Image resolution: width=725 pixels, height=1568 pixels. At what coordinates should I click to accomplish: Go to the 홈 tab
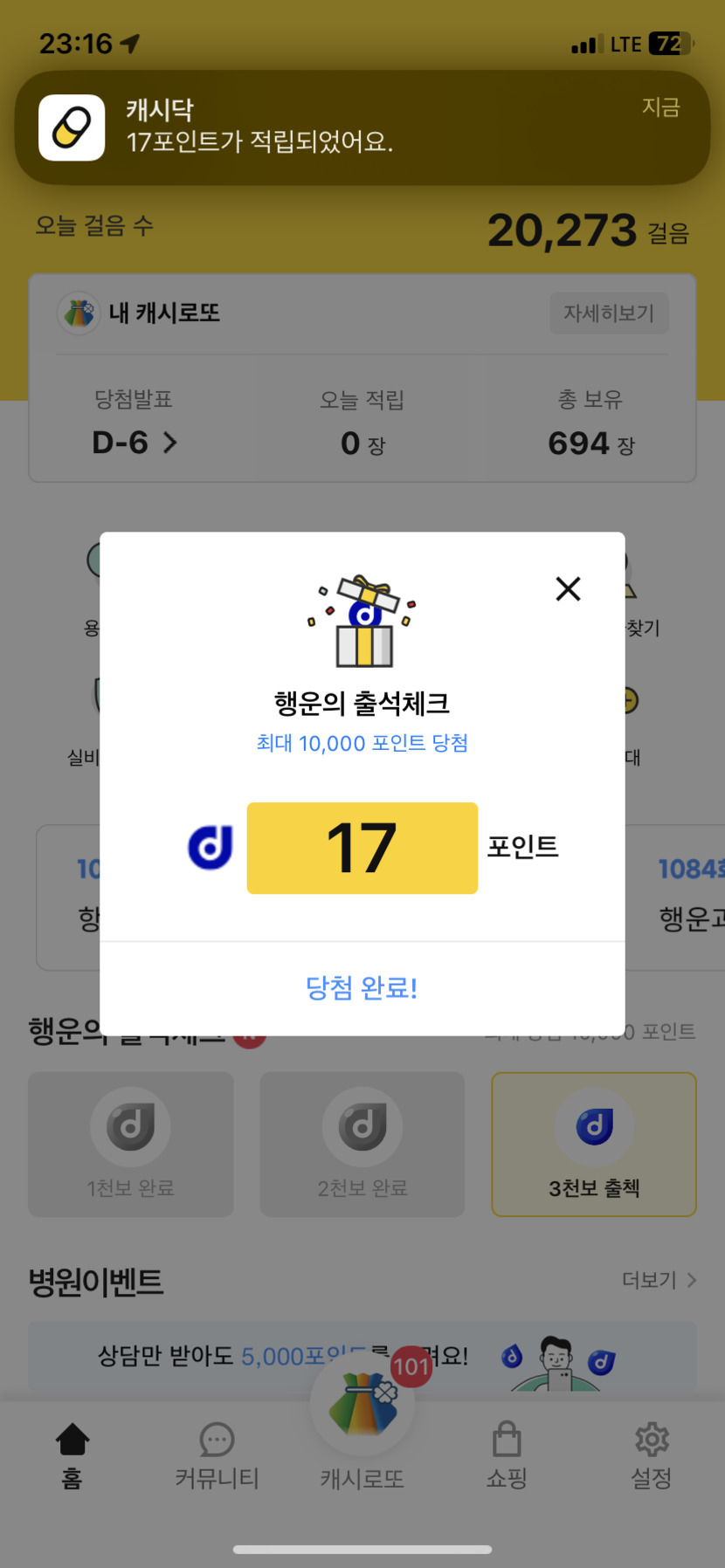72,1455
